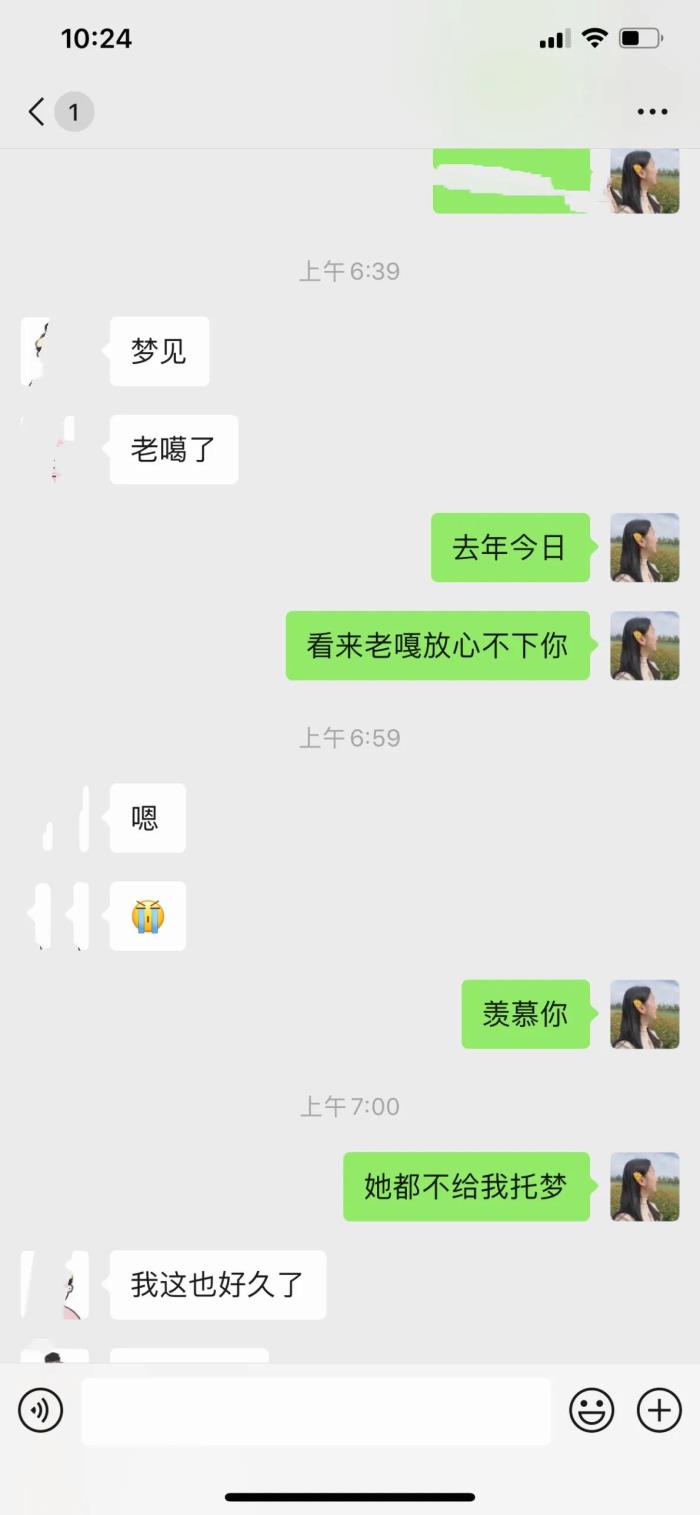This screenshot has height=1515, width=700.
Task: Go back to the chat list
Action: click(38, 112)
